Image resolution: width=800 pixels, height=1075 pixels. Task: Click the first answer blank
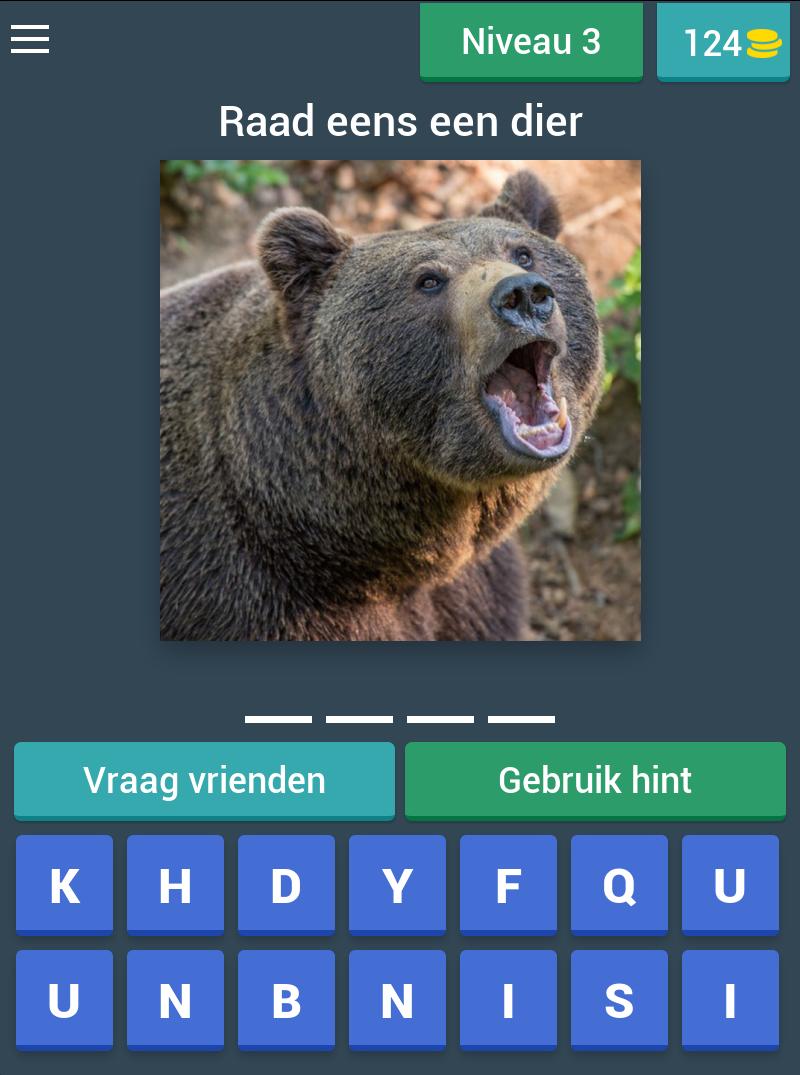tap(278, 719)
